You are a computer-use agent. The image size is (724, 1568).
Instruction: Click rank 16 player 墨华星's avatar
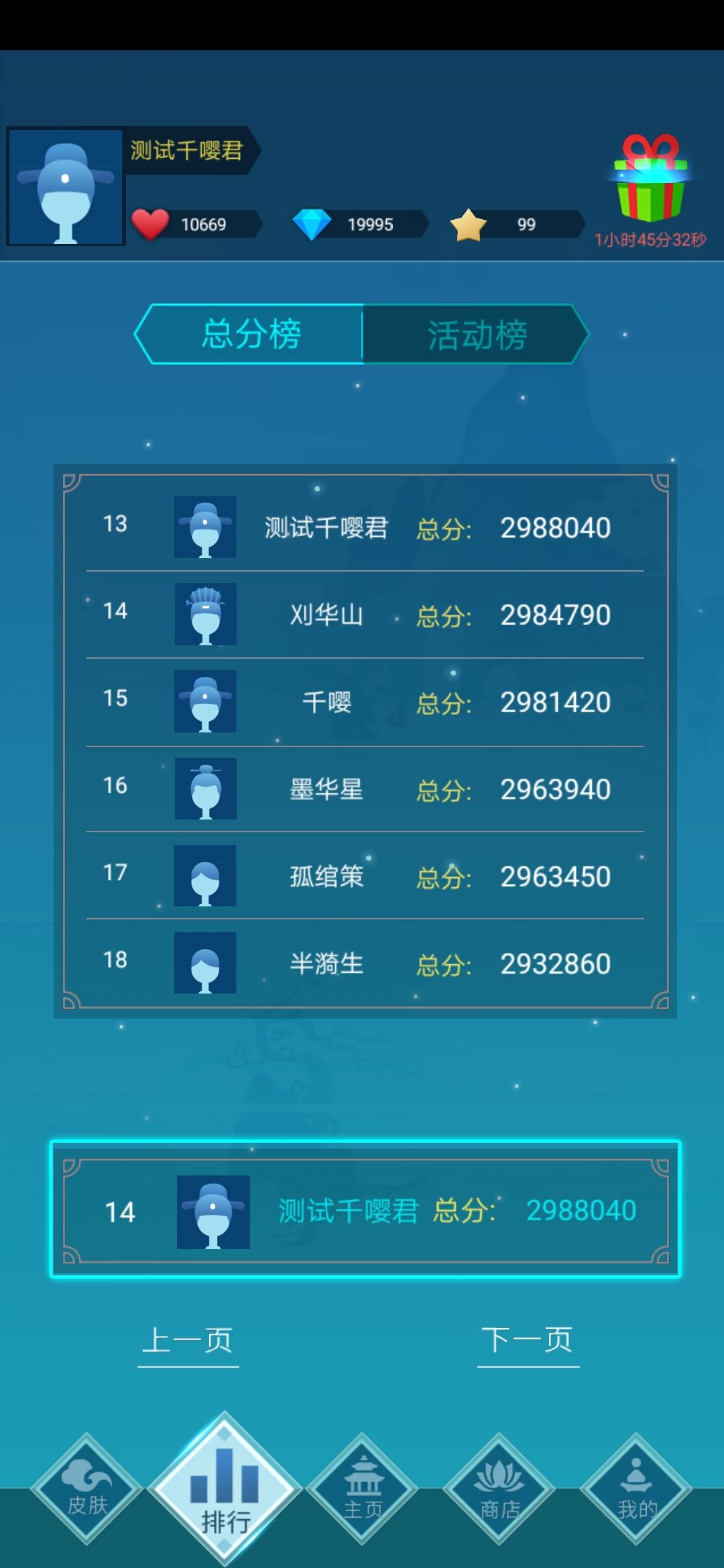pyautogui.click(x=205, y=789)
